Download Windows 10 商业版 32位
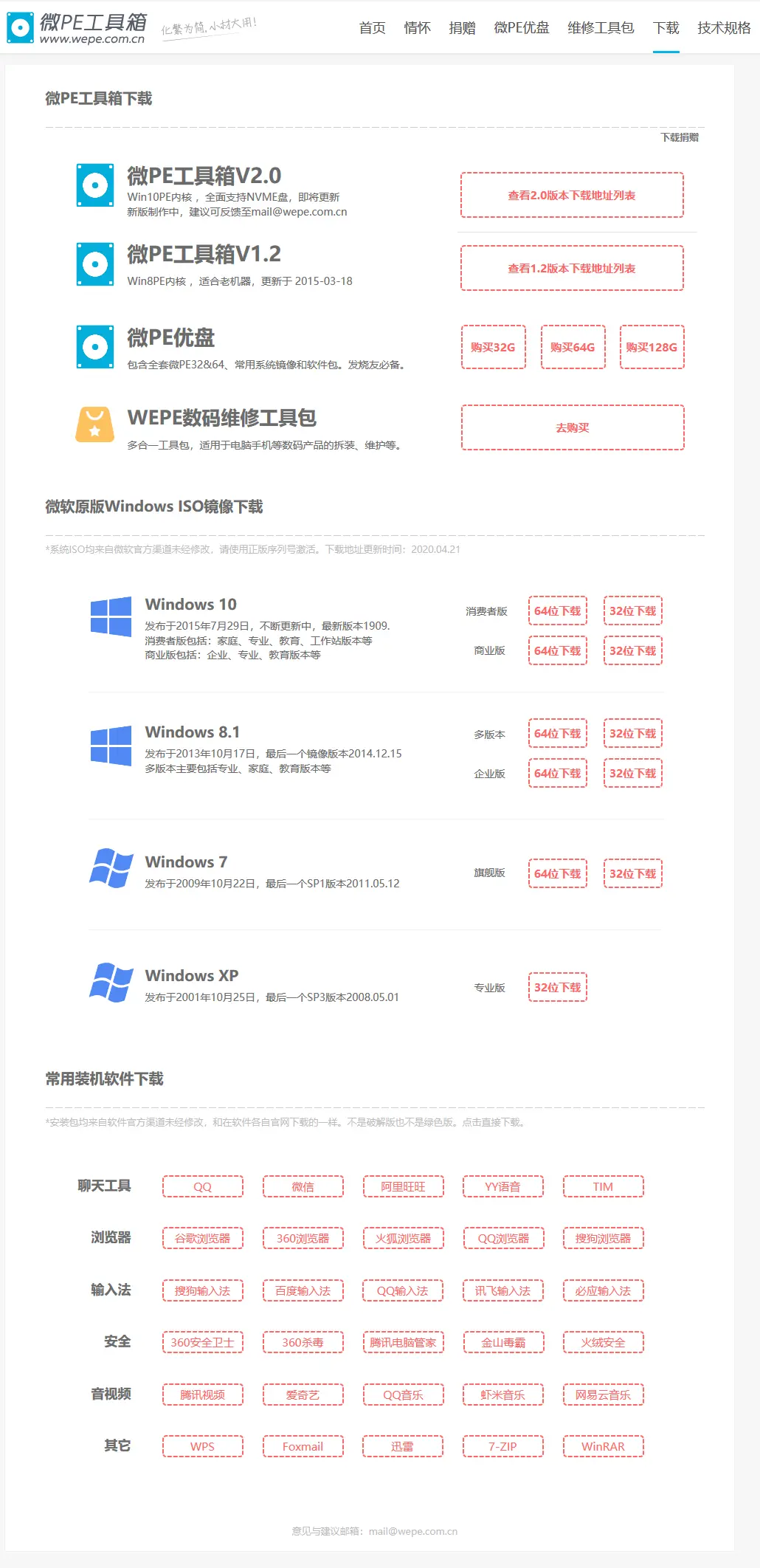The image size is (760, 1568). [632, 651]
